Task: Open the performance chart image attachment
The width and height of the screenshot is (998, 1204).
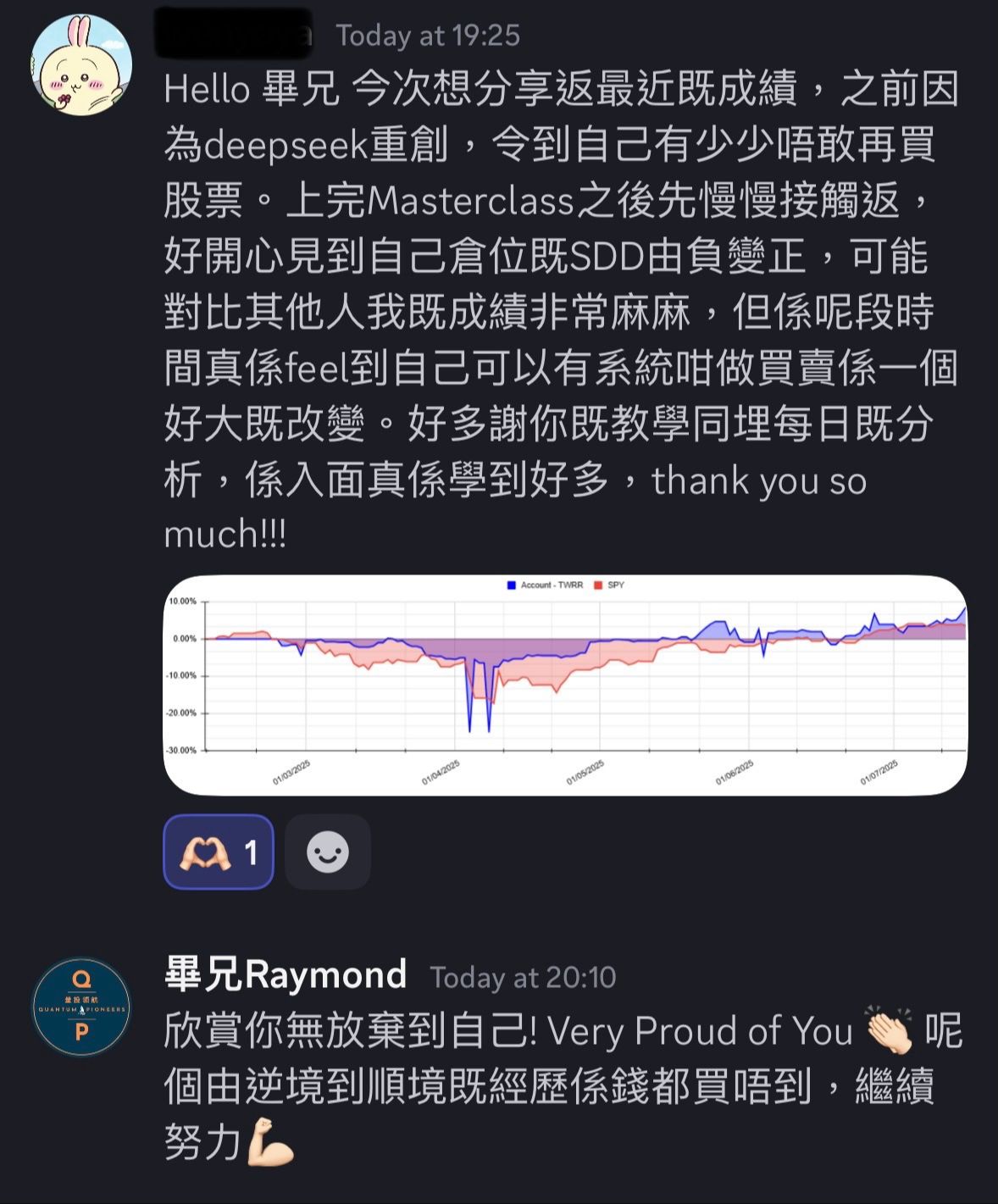Action: tap(564, 685)
